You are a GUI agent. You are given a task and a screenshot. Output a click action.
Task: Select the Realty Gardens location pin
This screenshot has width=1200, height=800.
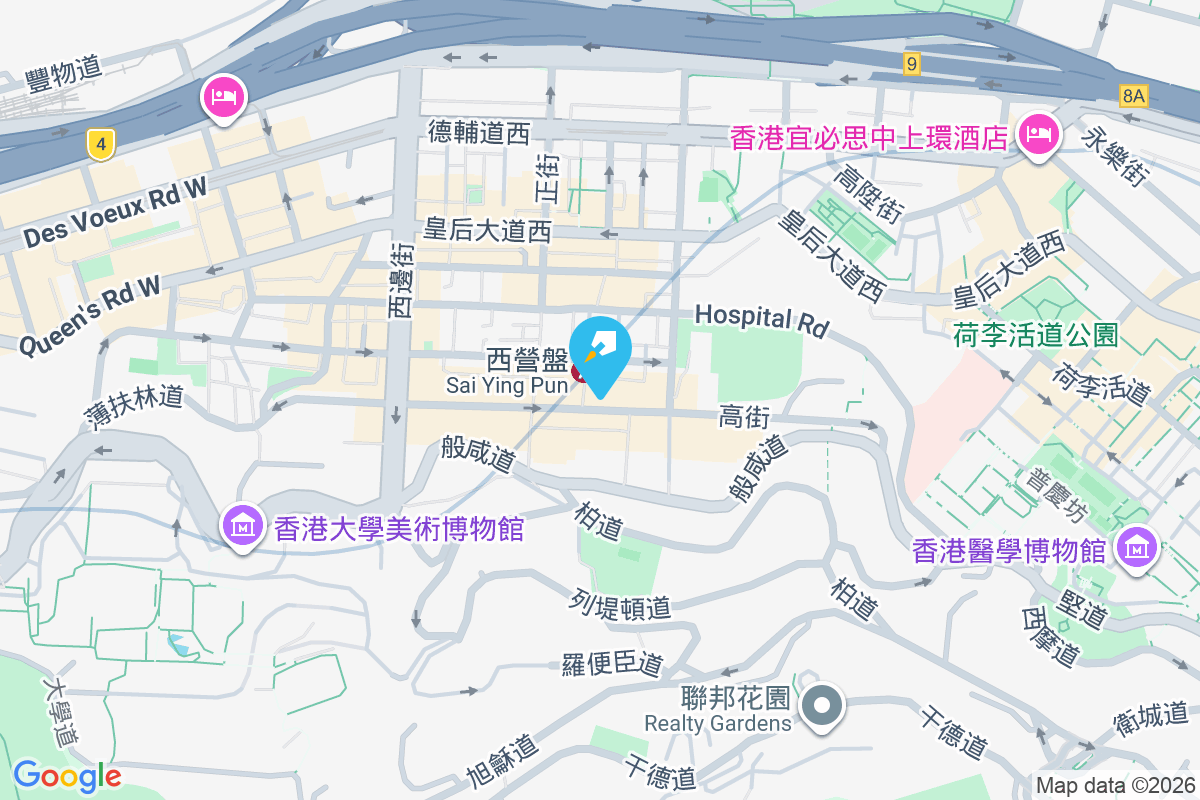pyautogui.click(x=822, y=707)
